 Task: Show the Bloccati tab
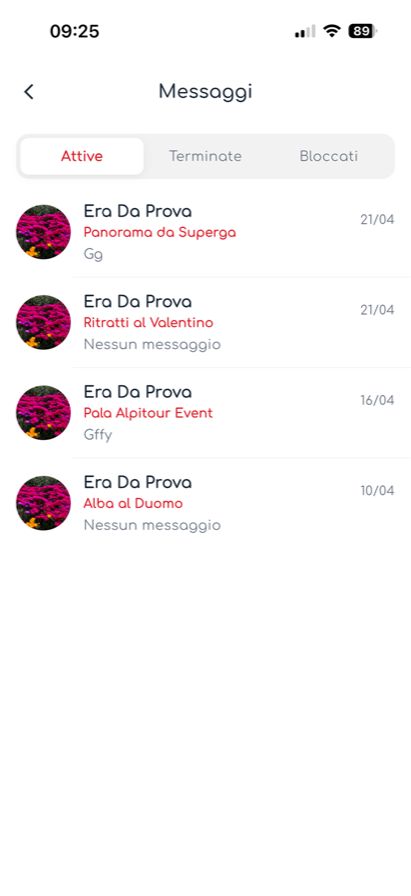(329, 156)
